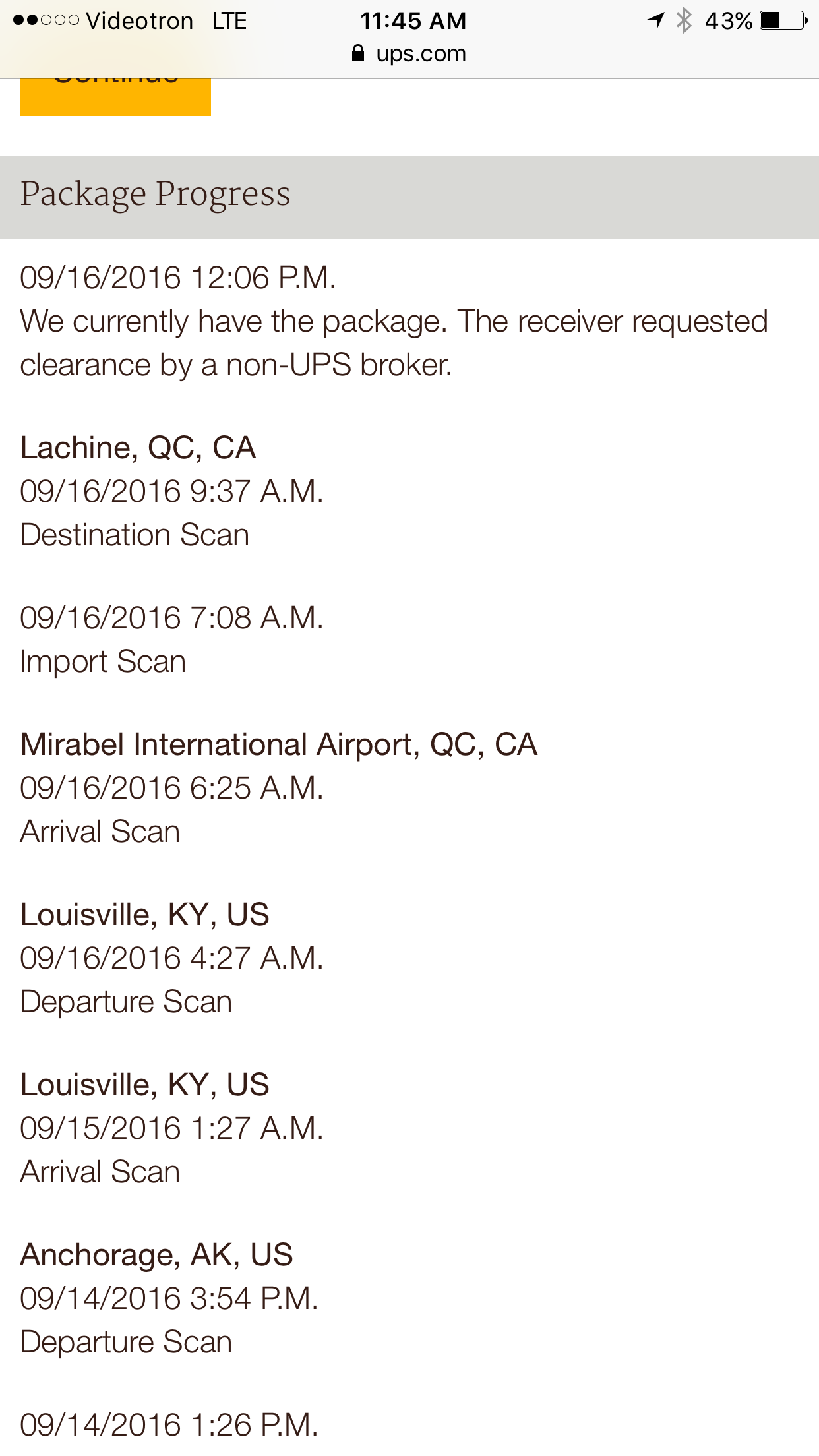Screen dimensions: 819x1456
Task: Tap the ups.com address bar
Action: 409,54
